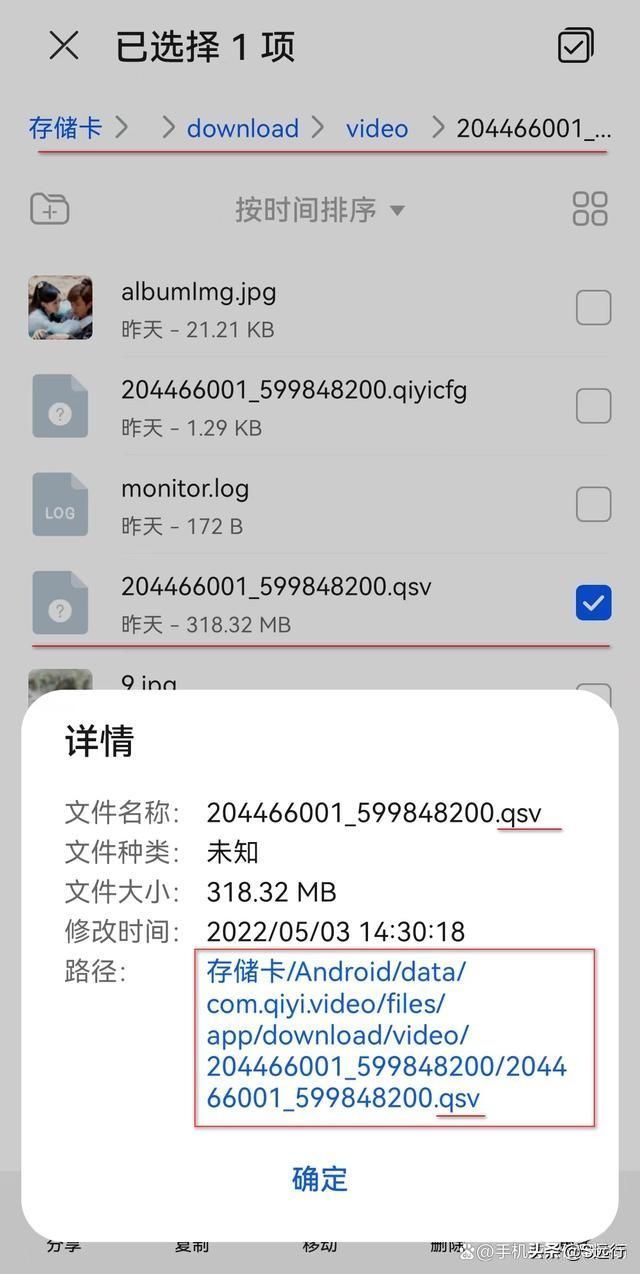Screen dimensions: 640x1274
Task: Switch to grid view layout
Action: [x=590, y=209]
